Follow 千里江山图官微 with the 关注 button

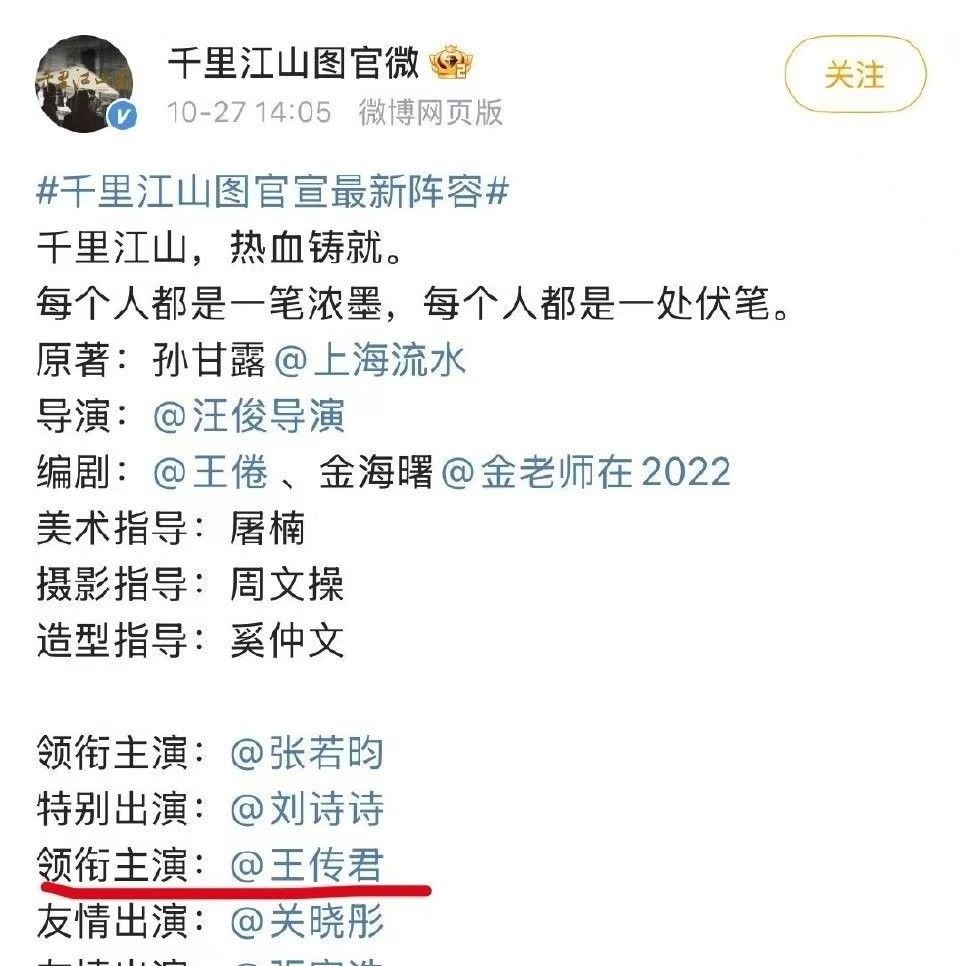pos(855,75)
